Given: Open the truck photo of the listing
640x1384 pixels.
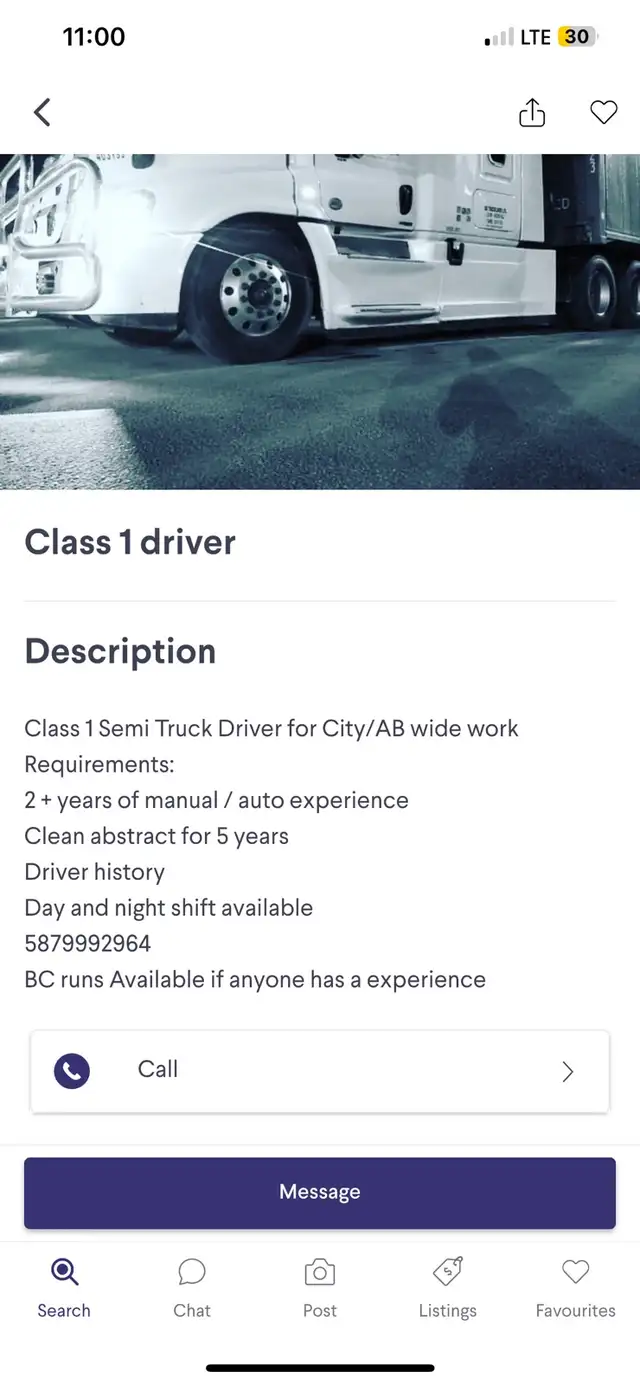Looking at the screenshot, I should (320, 320).
